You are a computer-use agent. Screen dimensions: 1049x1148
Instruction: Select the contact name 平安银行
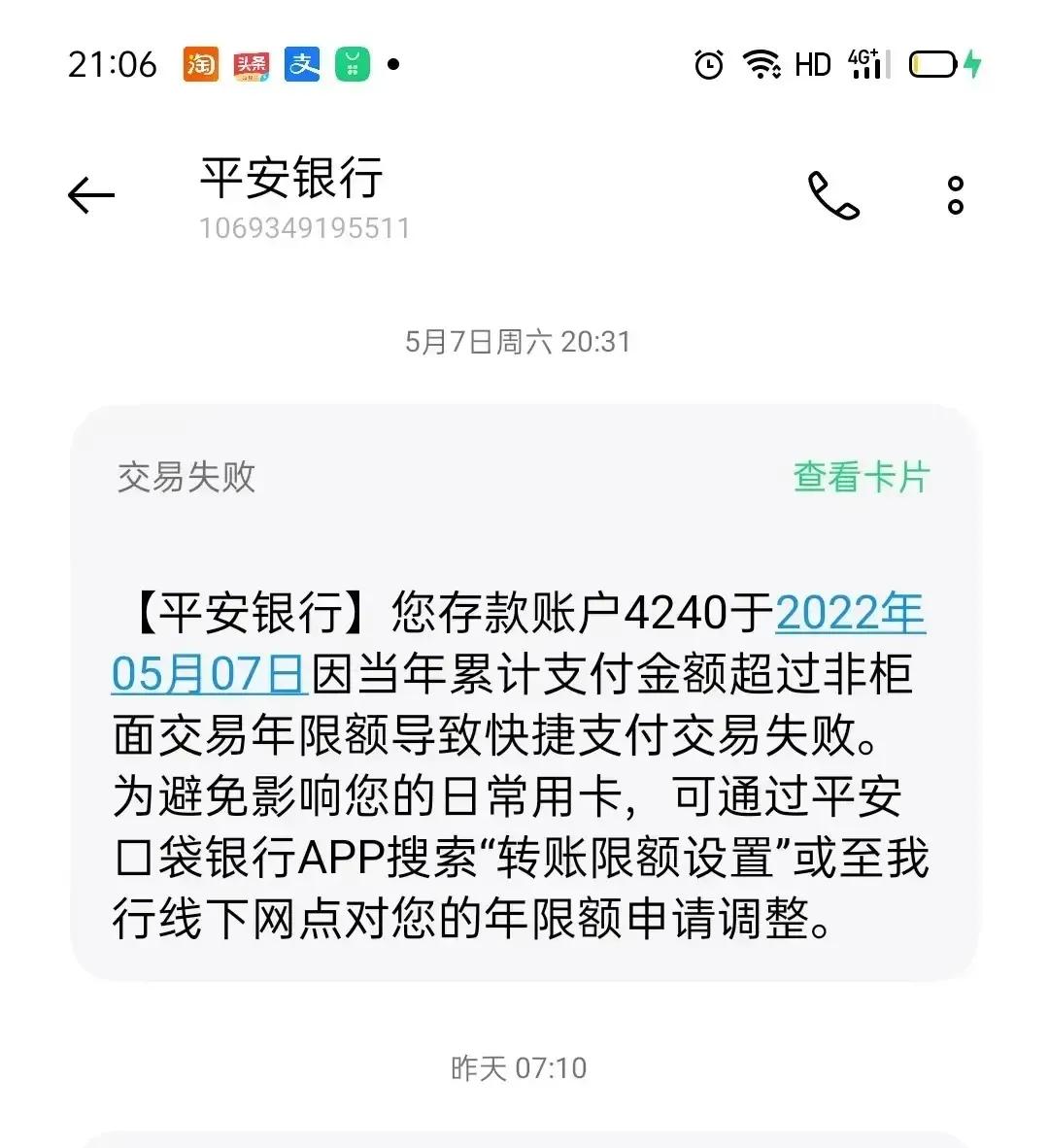coord(289,179)
